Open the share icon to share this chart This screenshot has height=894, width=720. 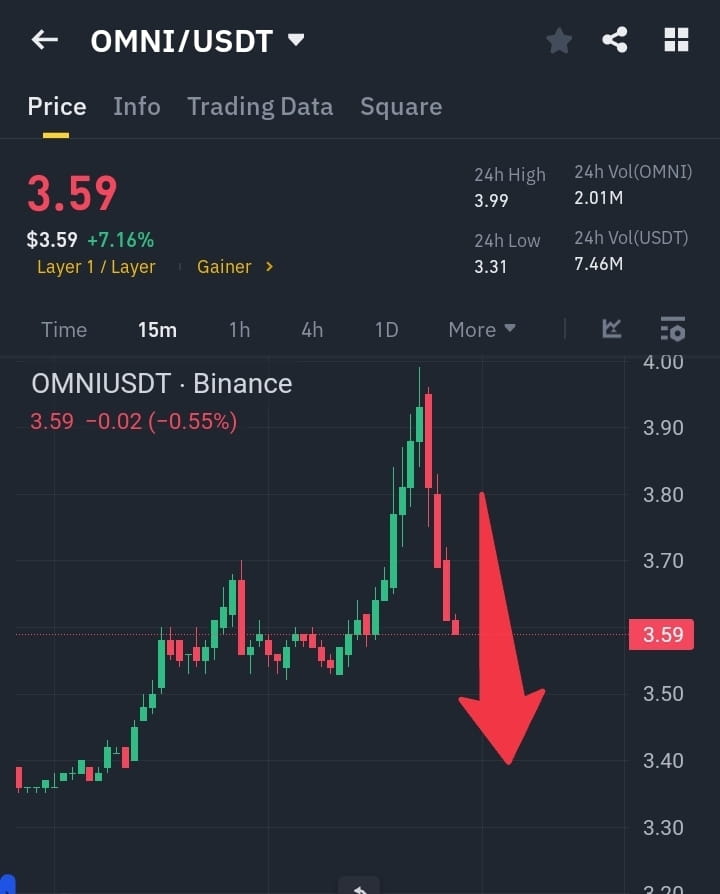point(616,40)
